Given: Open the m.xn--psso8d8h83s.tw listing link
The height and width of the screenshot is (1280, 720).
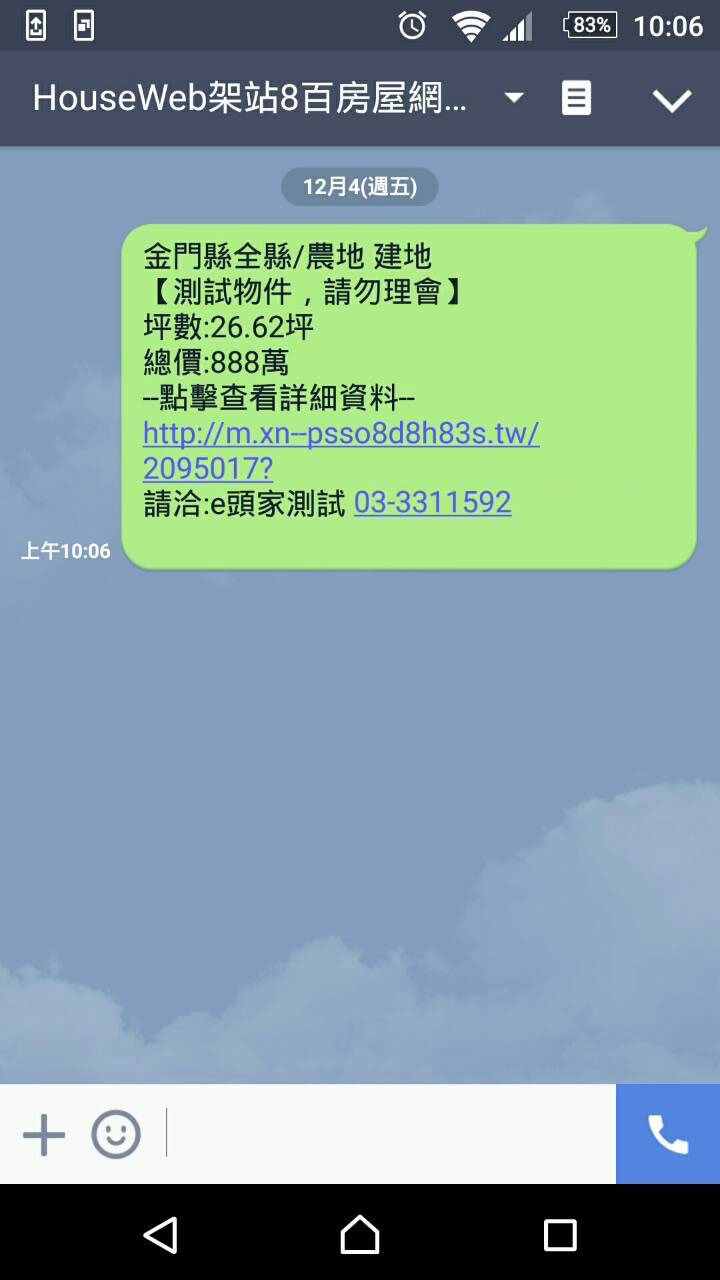Looking at the screenshot, I should [341, 451].
